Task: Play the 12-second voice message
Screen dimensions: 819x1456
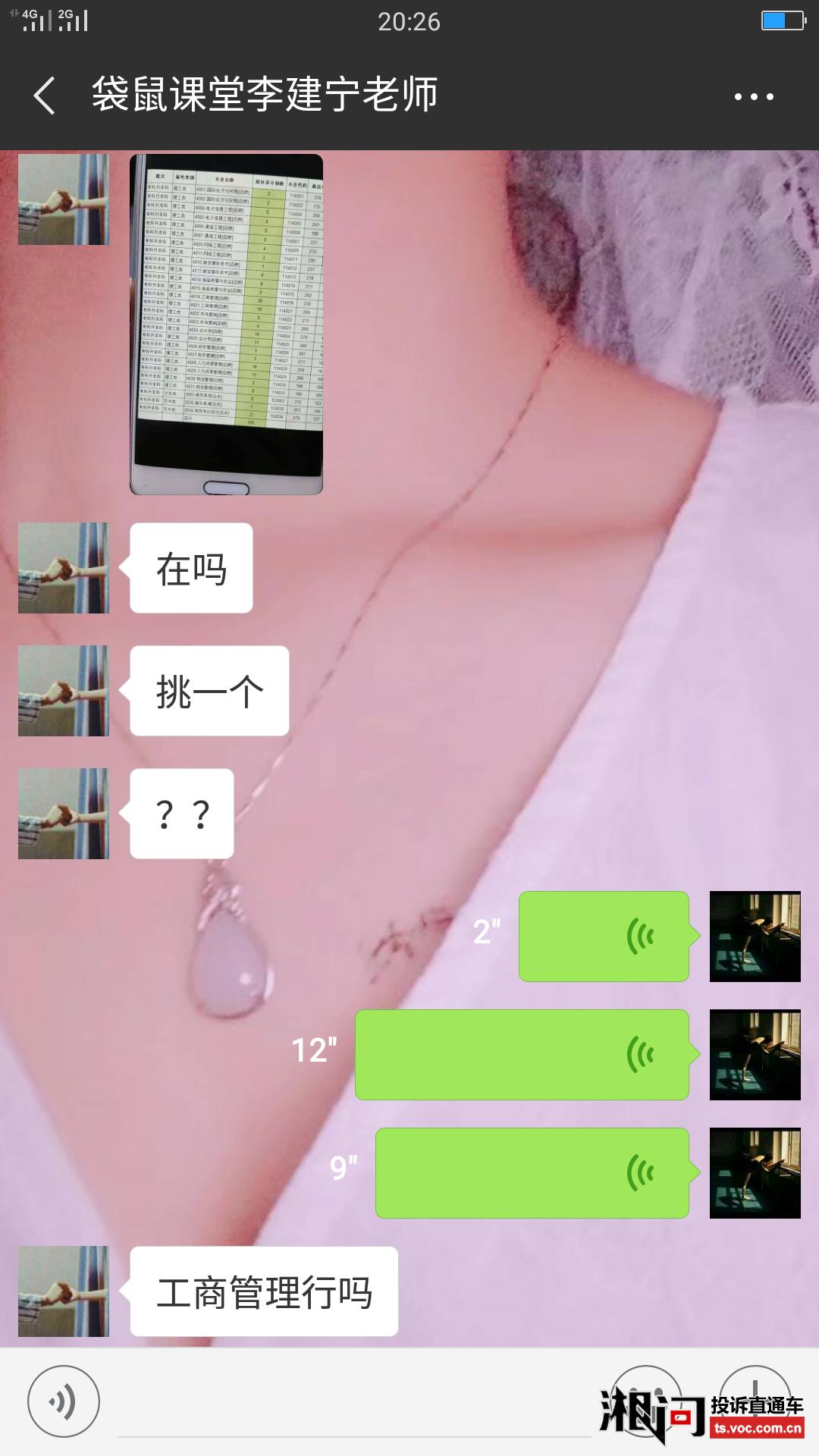Action: [x=522, y=1055]
